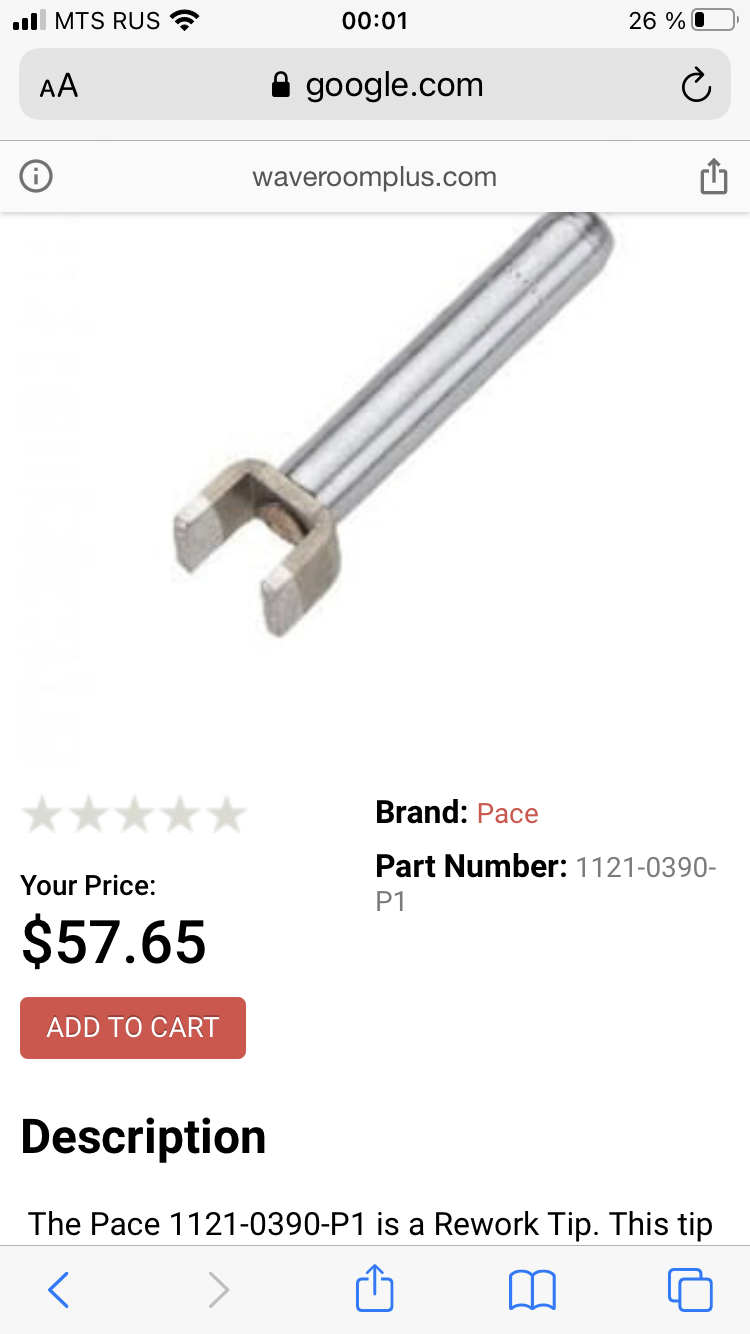
Task: Open the Pace brand link
Action: point(507,813)
